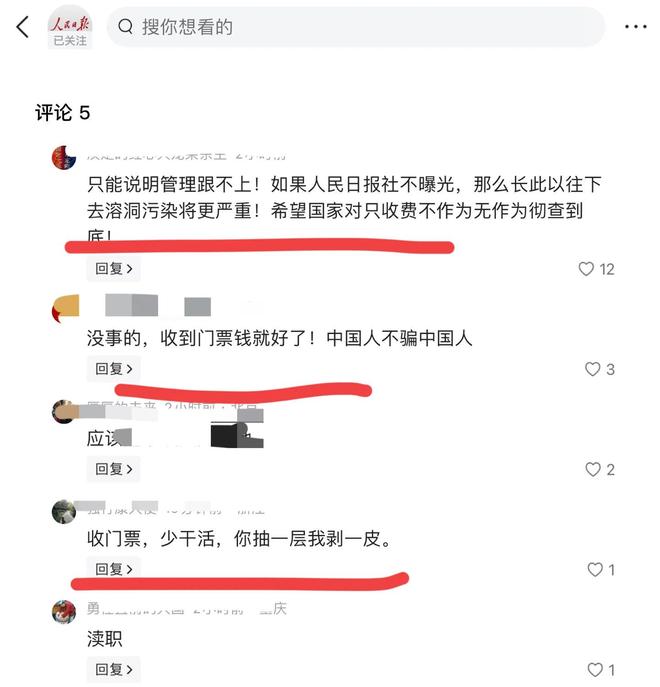Open the People's Daily account avatar
Viewport: 660px width, 687px height.
tap(69, 21)
